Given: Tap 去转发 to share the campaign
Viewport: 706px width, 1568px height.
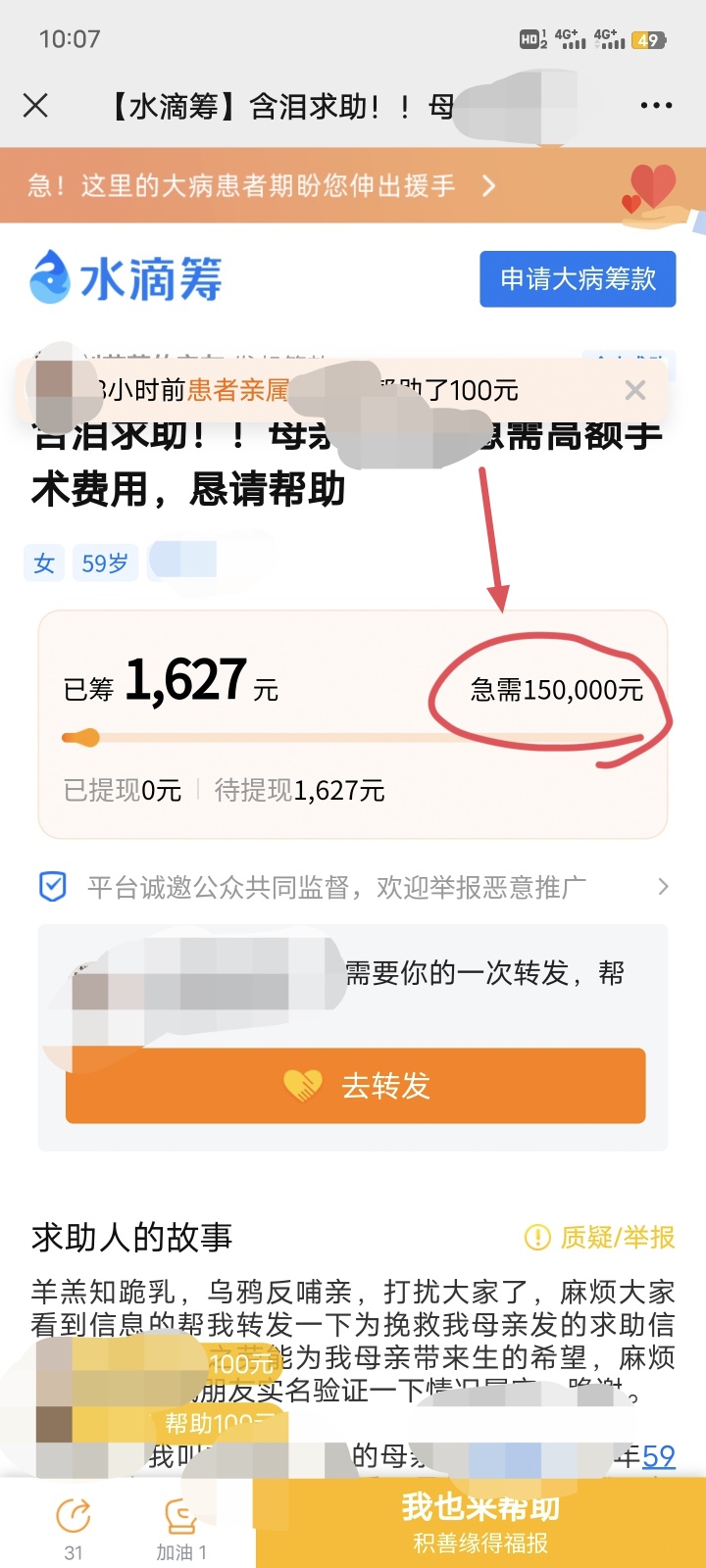Looking at the screenshot, I should pyautogui.click(x=355, y=1085).
